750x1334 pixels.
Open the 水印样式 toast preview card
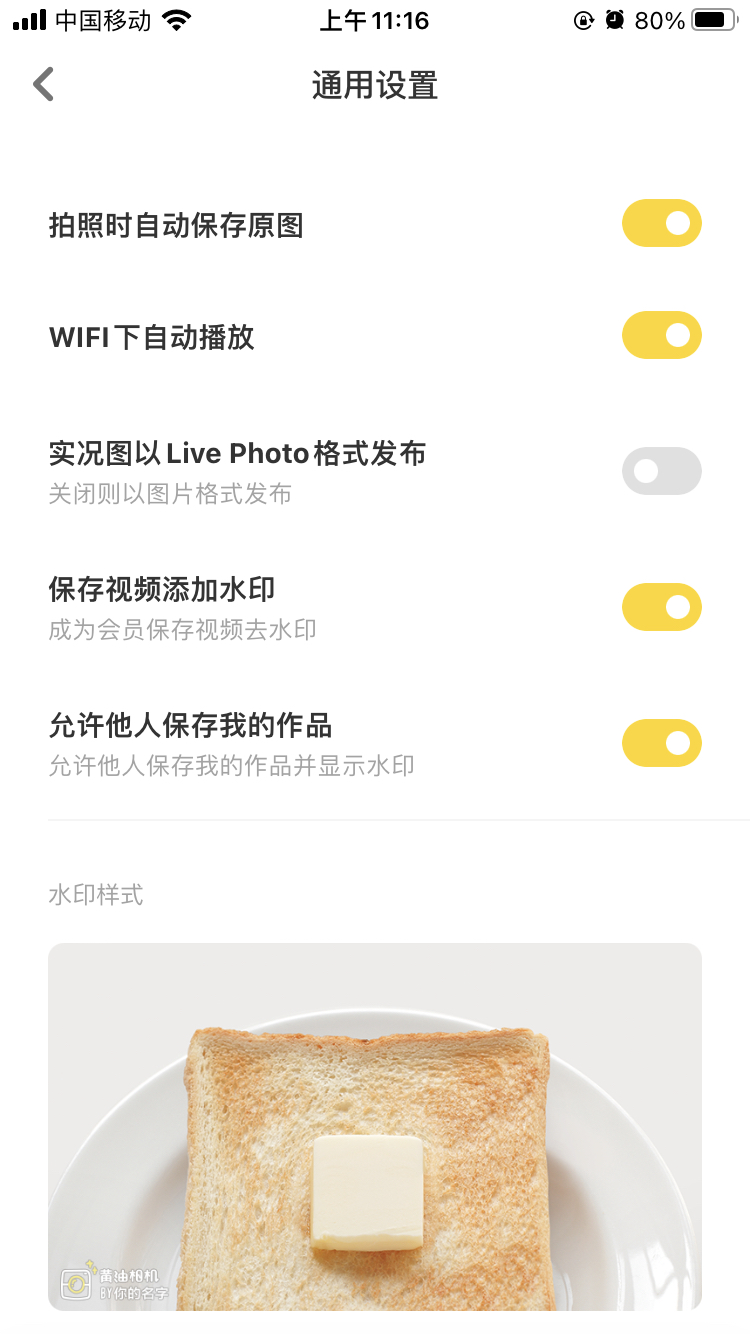tap(375, 1127)
